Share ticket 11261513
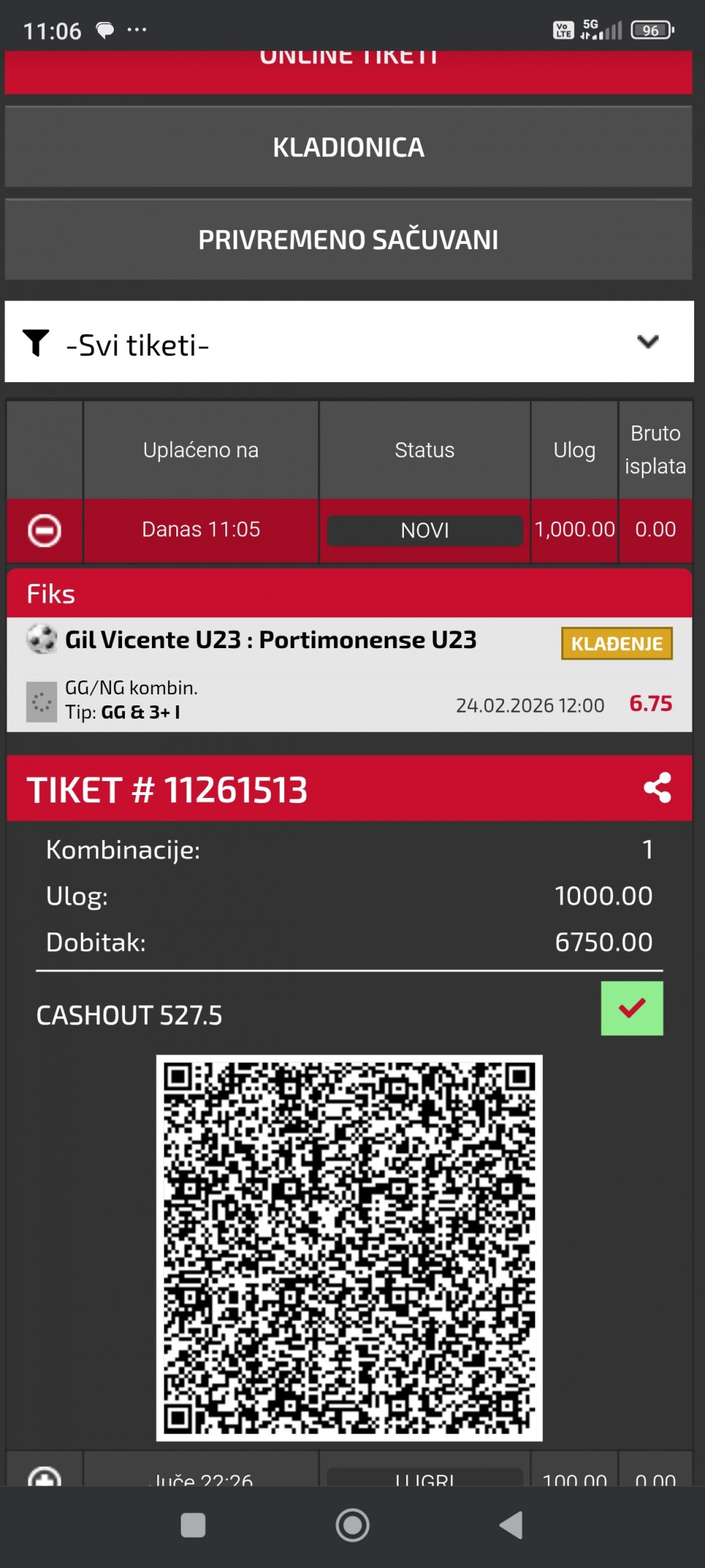The width and height of the screenshot is (705, 1568). click(657, 788)
